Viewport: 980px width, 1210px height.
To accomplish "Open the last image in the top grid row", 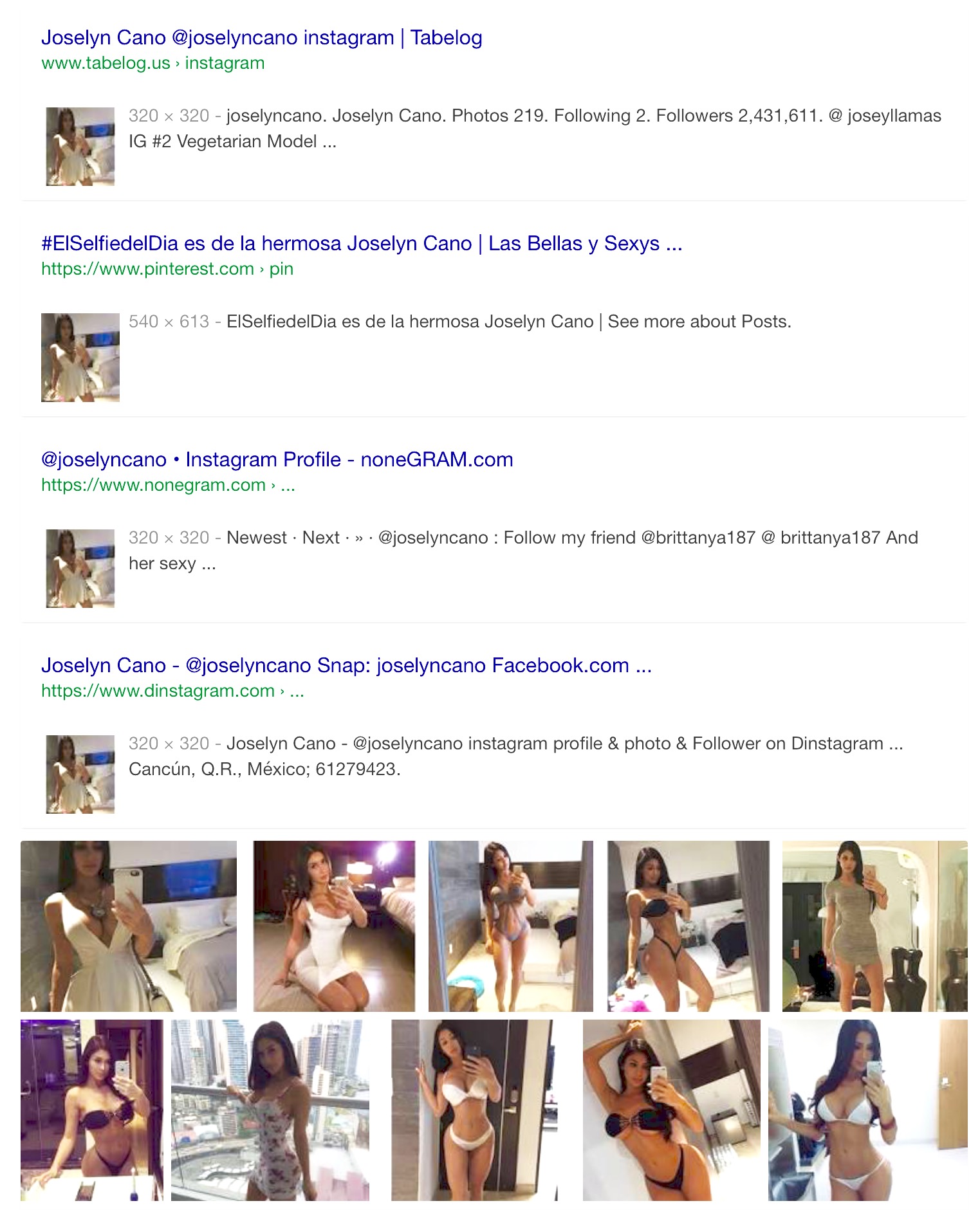I will pos(874,926).
